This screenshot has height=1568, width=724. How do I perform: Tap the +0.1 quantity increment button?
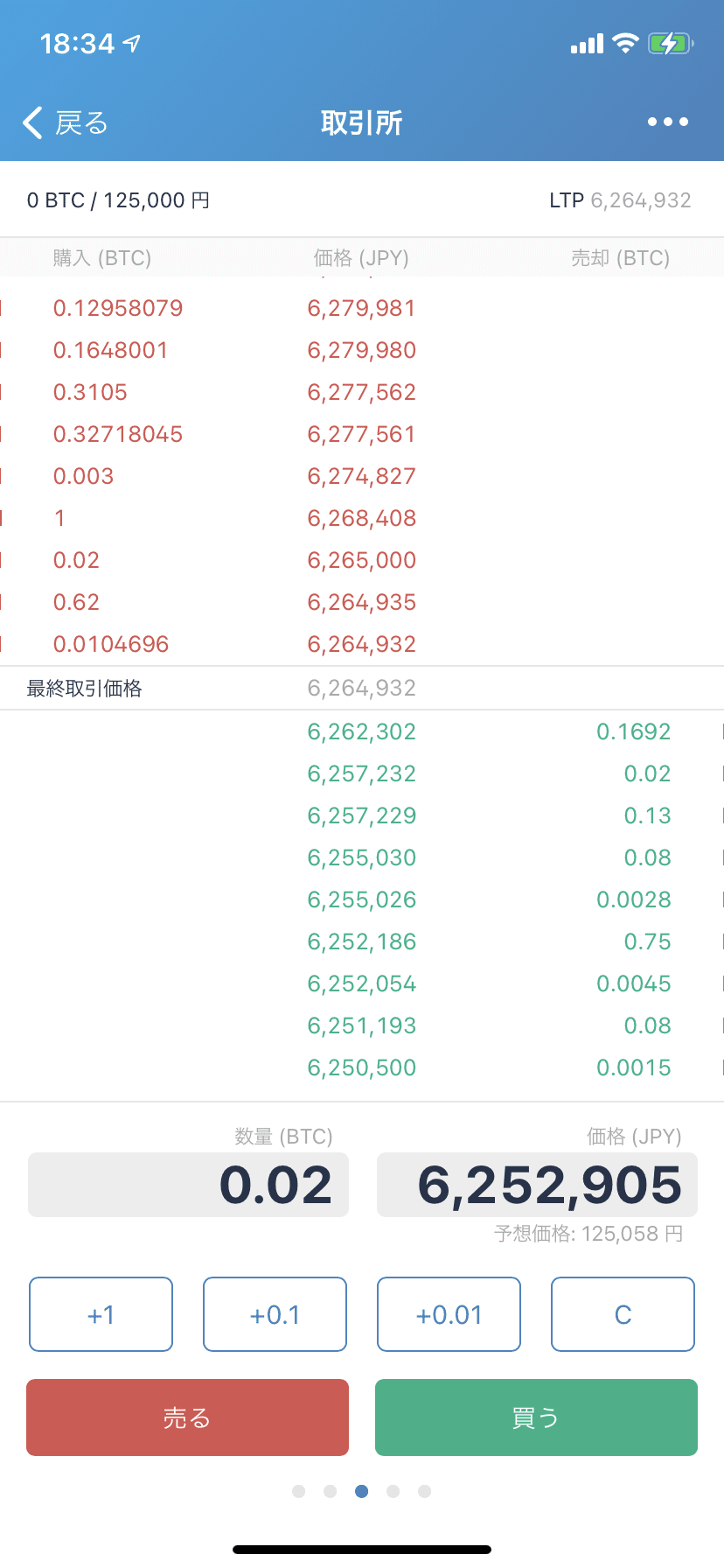(275, 1314)
